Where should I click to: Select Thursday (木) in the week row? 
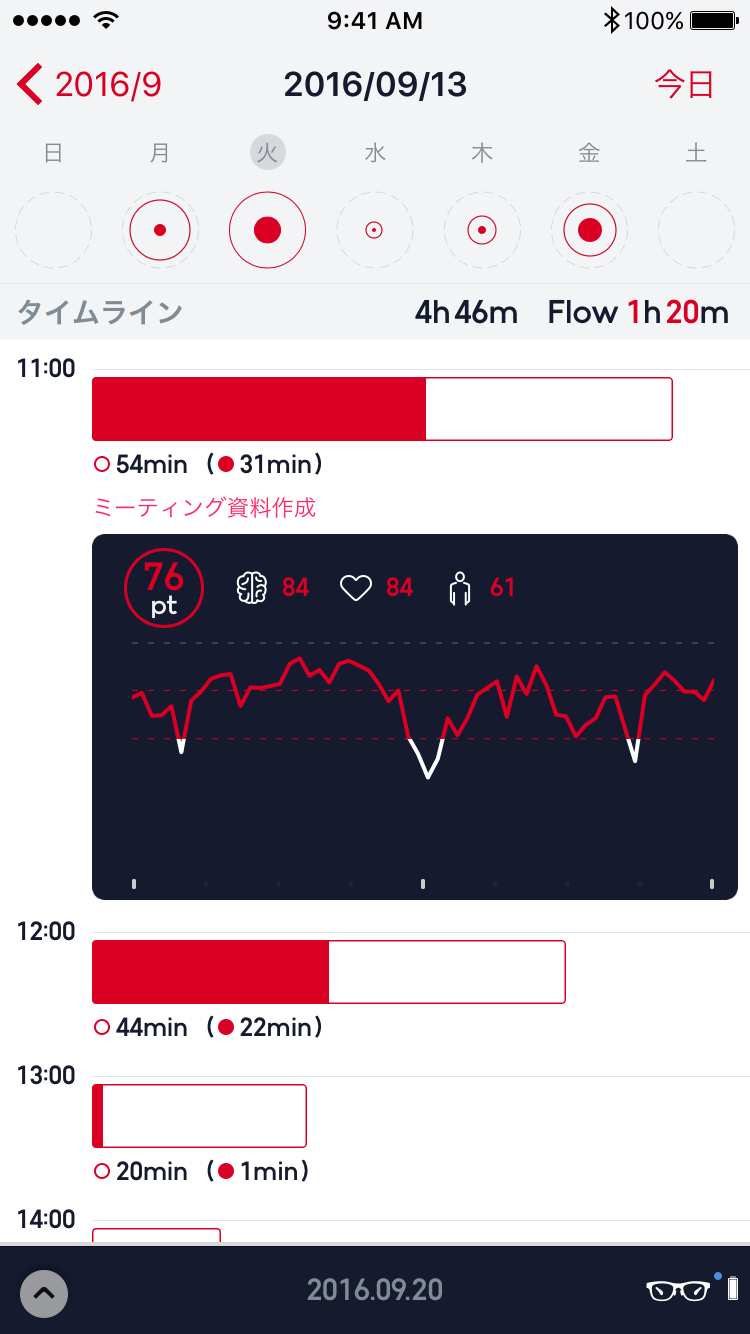click(x=482, y=230)
